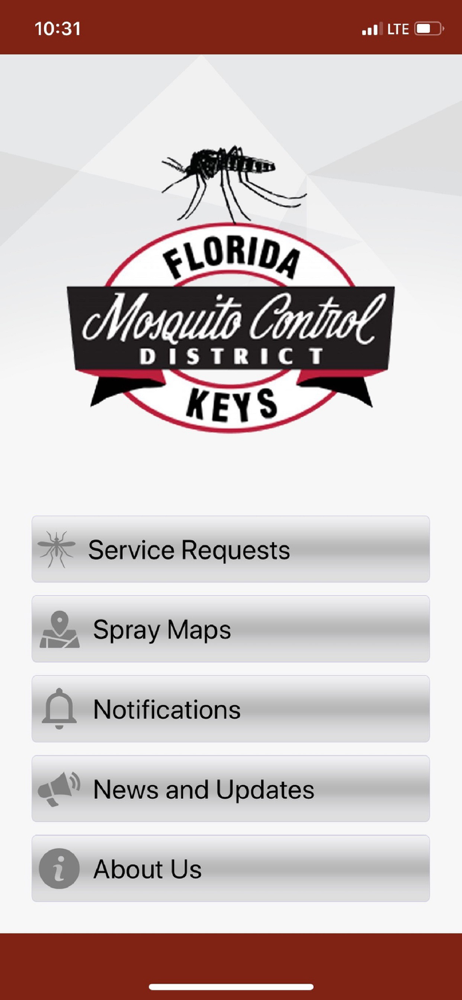Go to Notifications
Viewport: 462px width, 1000px height.
click(230, 709)
